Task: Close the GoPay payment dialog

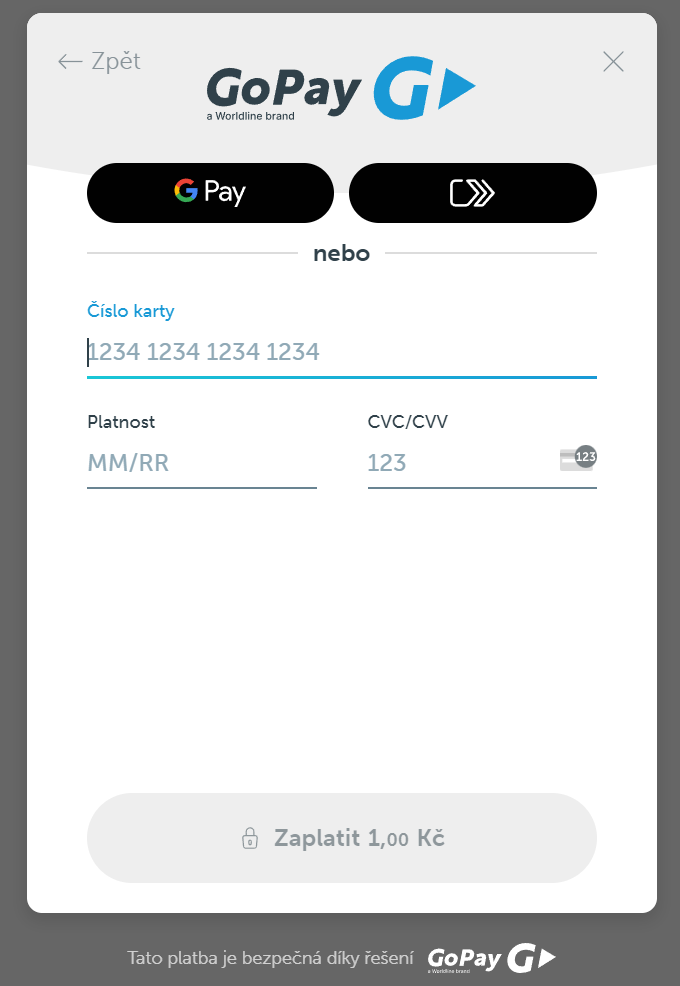Action: [613, 62]
